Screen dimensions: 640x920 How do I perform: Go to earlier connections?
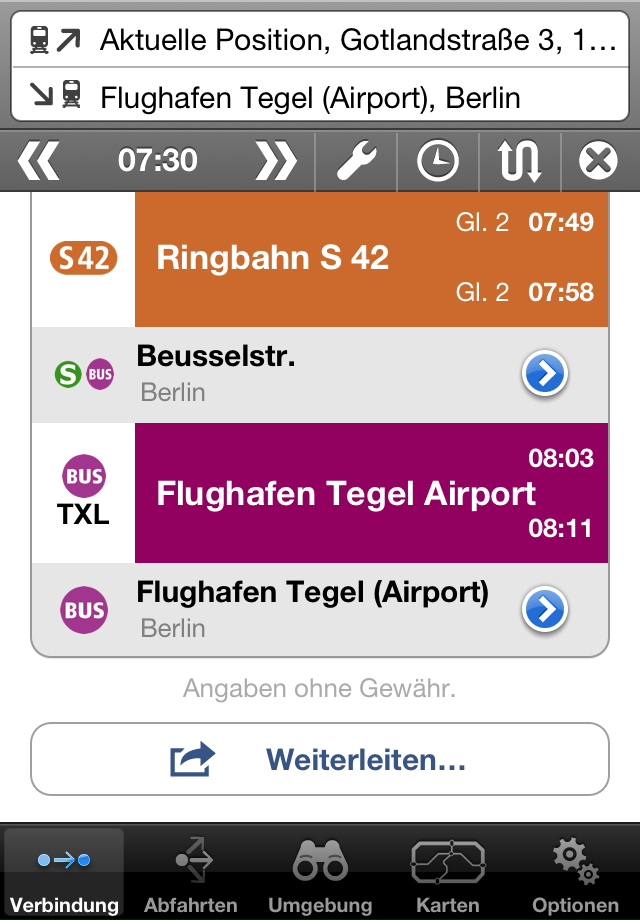pyautogui.click(x=39, y=160)
